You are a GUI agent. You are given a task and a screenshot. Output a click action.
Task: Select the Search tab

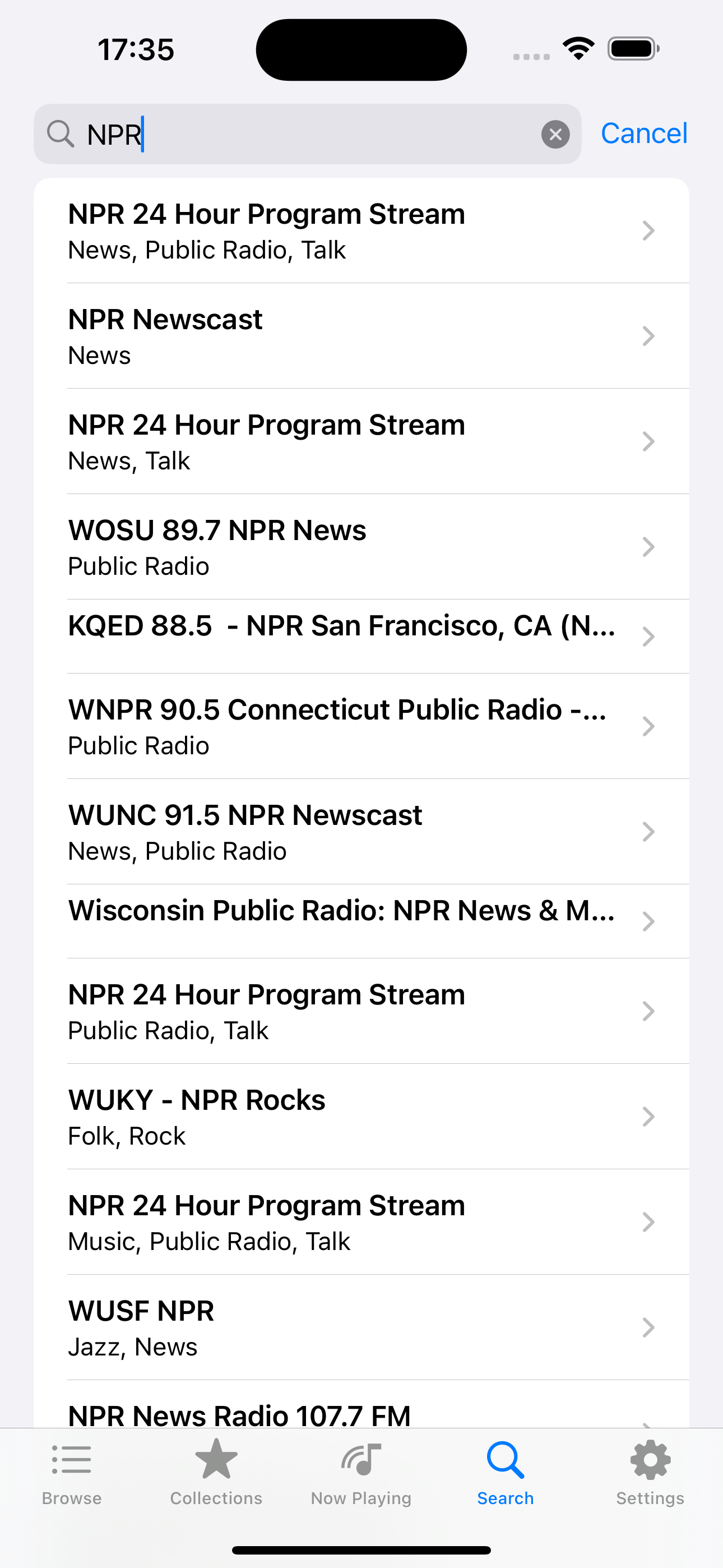click(x=505, y=1473)
